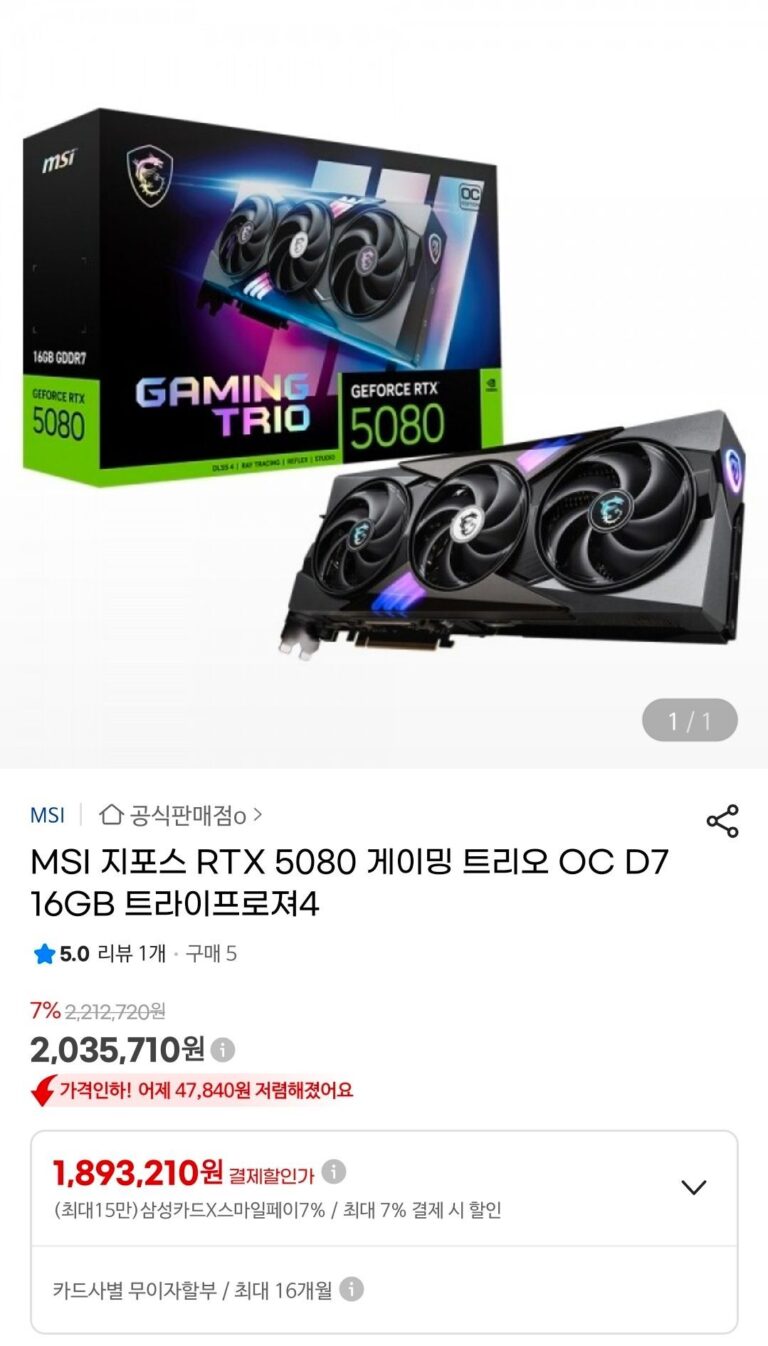The image size is (768, 1346).
Task: Open the 공식판매점 official store link
Action: pyautogui.click(x=182, y=815)
